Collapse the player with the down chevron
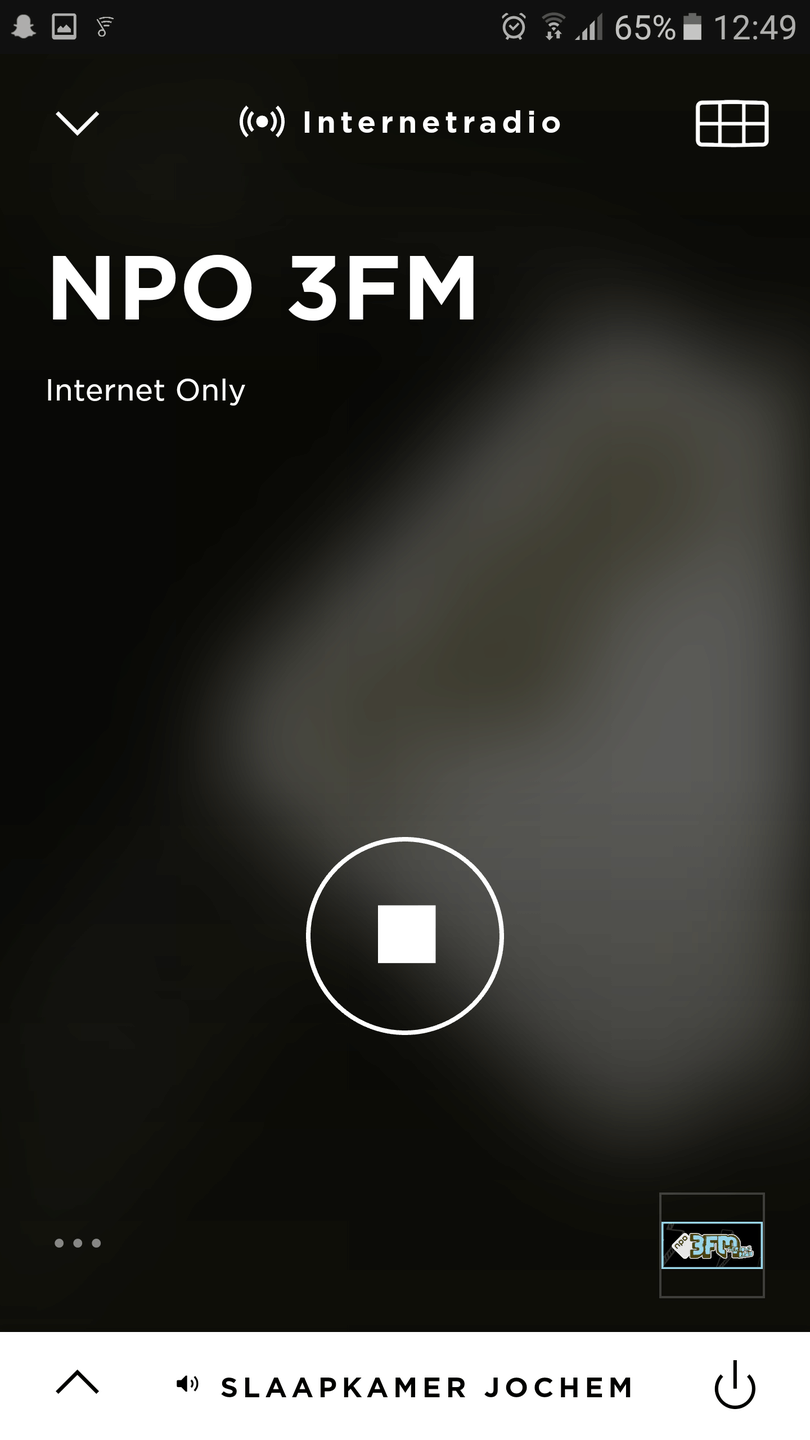 tap(77, 123)
